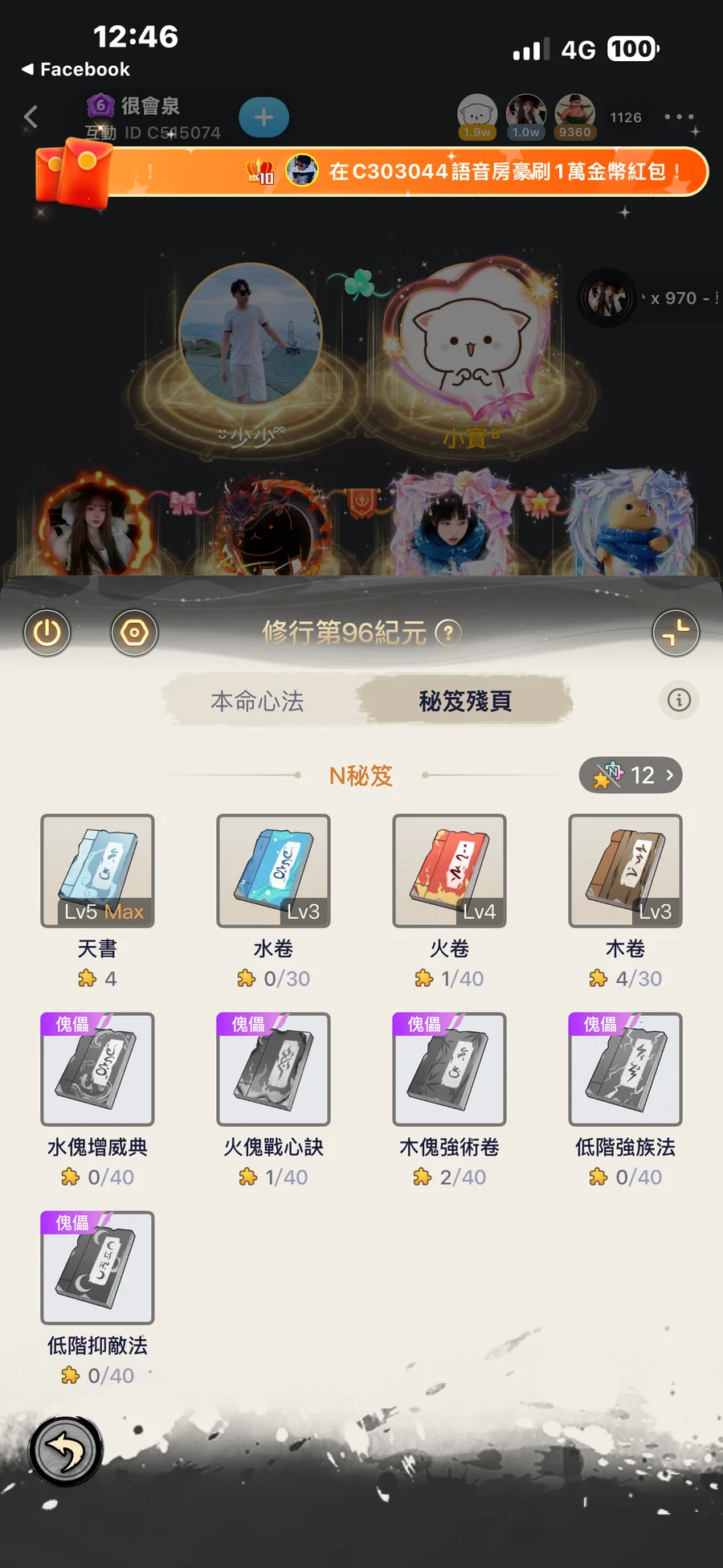The width and height of the screenshot is (723, 1568).
Task: Open the info icon beside the tabs
Action: coord(679,700)
